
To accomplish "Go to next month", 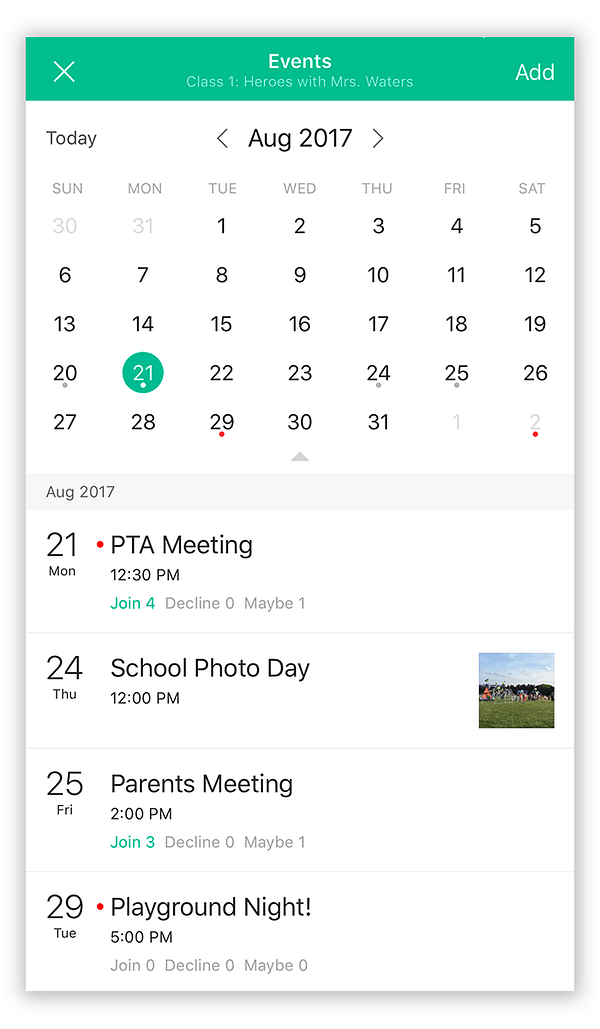I will (x=378, y=139).
